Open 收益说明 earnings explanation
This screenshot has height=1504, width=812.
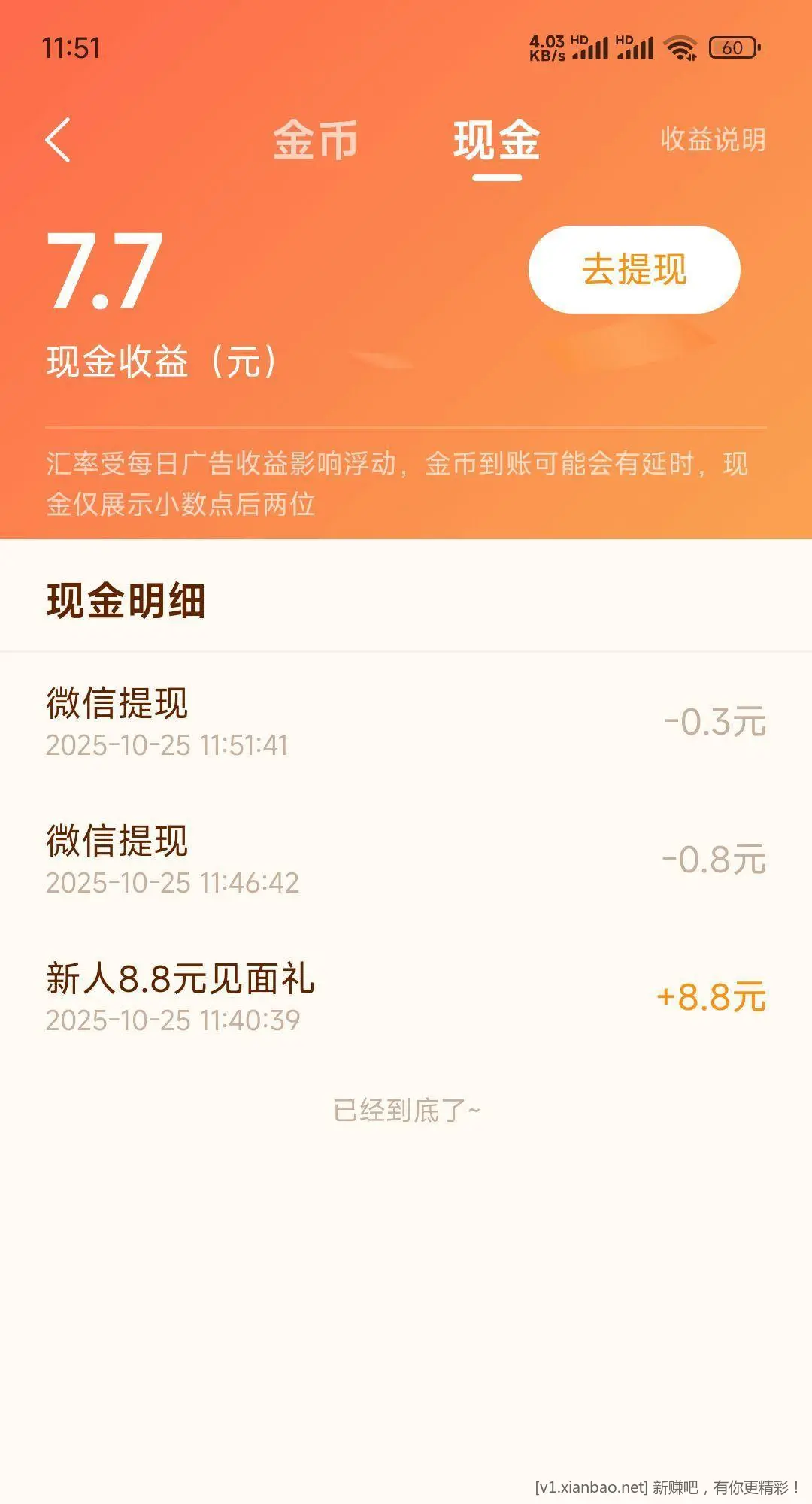tap(712, 140)
